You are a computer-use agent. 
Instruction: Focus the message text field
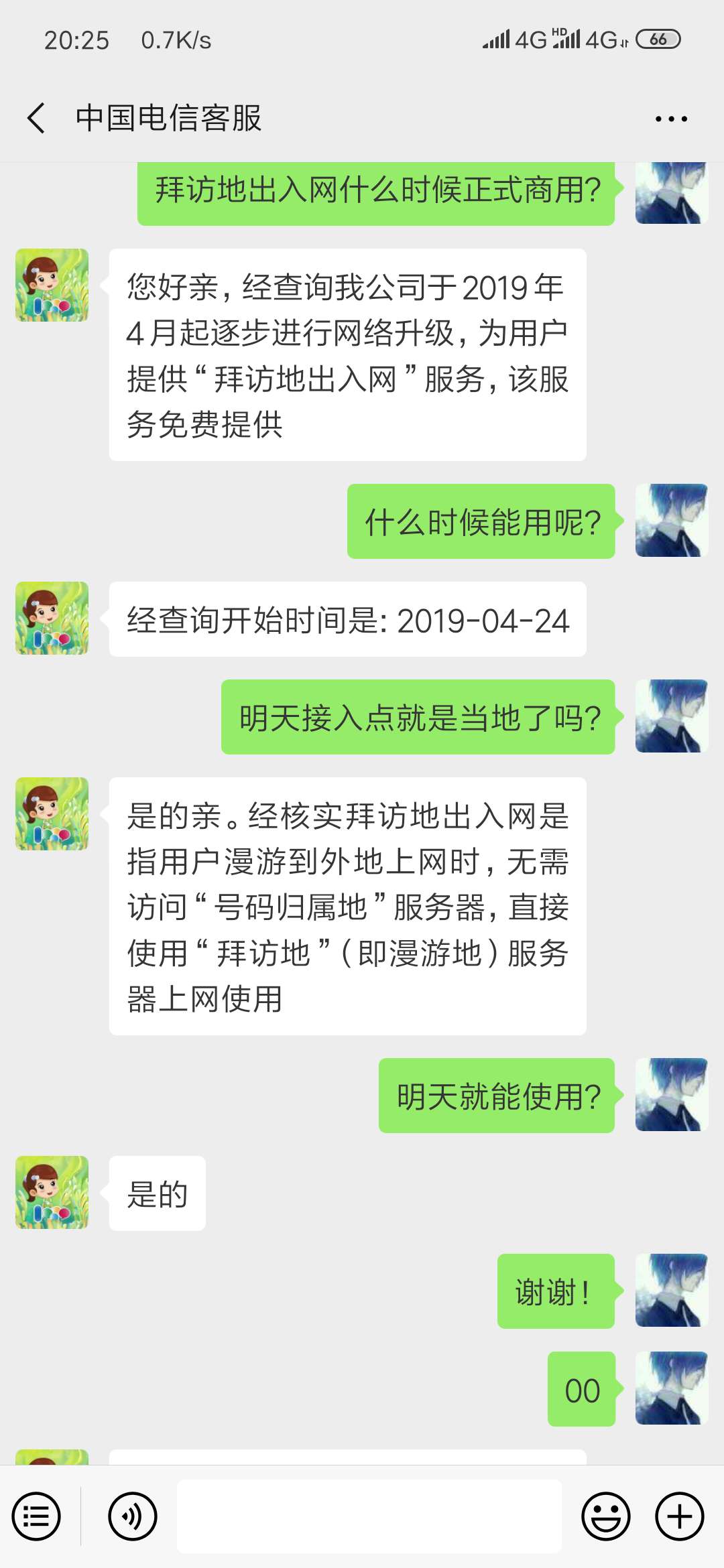369,1516
